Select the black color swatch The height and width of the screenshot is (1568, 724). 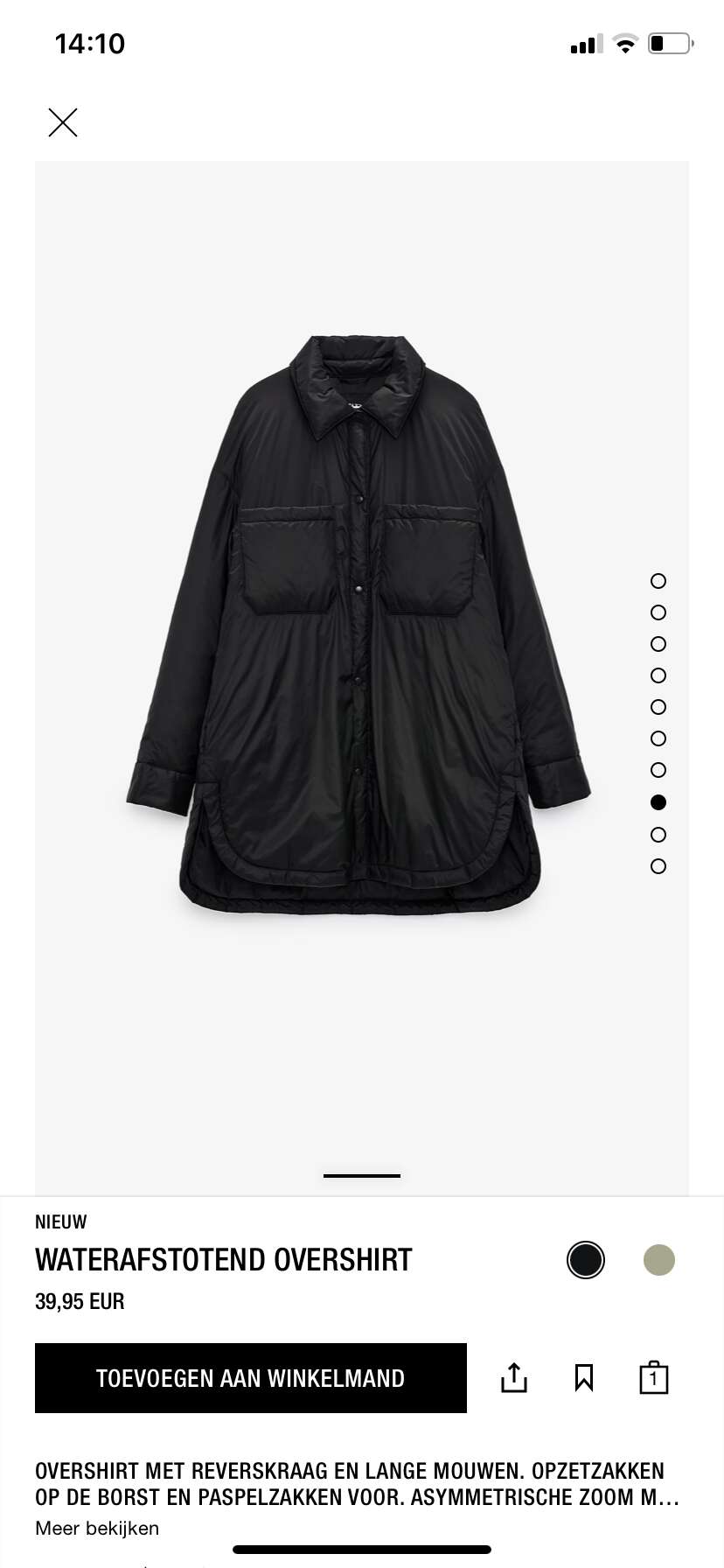click(586, 1260)
